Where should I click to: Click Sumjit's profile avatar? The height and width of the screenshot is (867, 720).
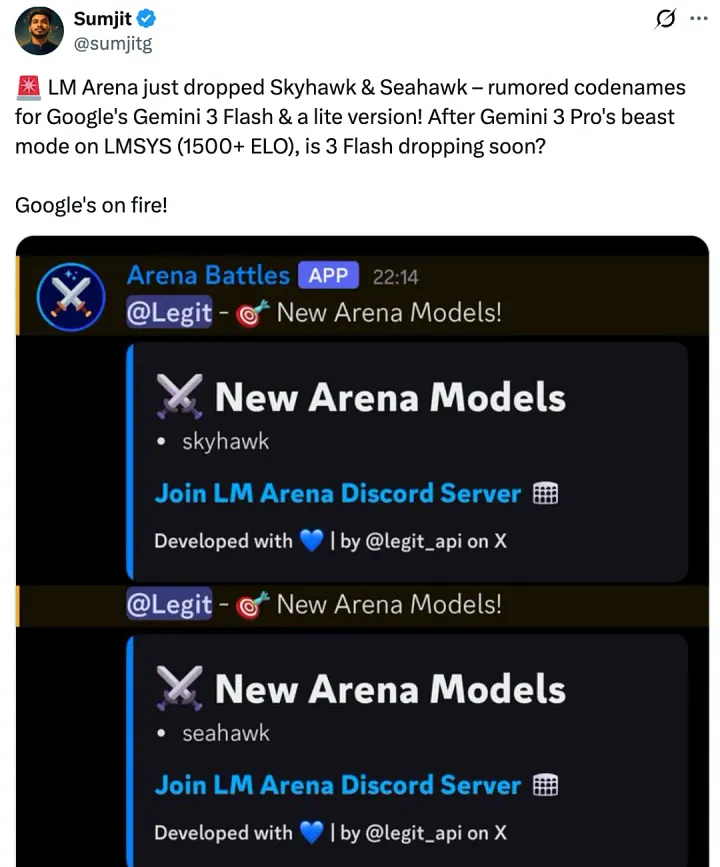(38, 30)
